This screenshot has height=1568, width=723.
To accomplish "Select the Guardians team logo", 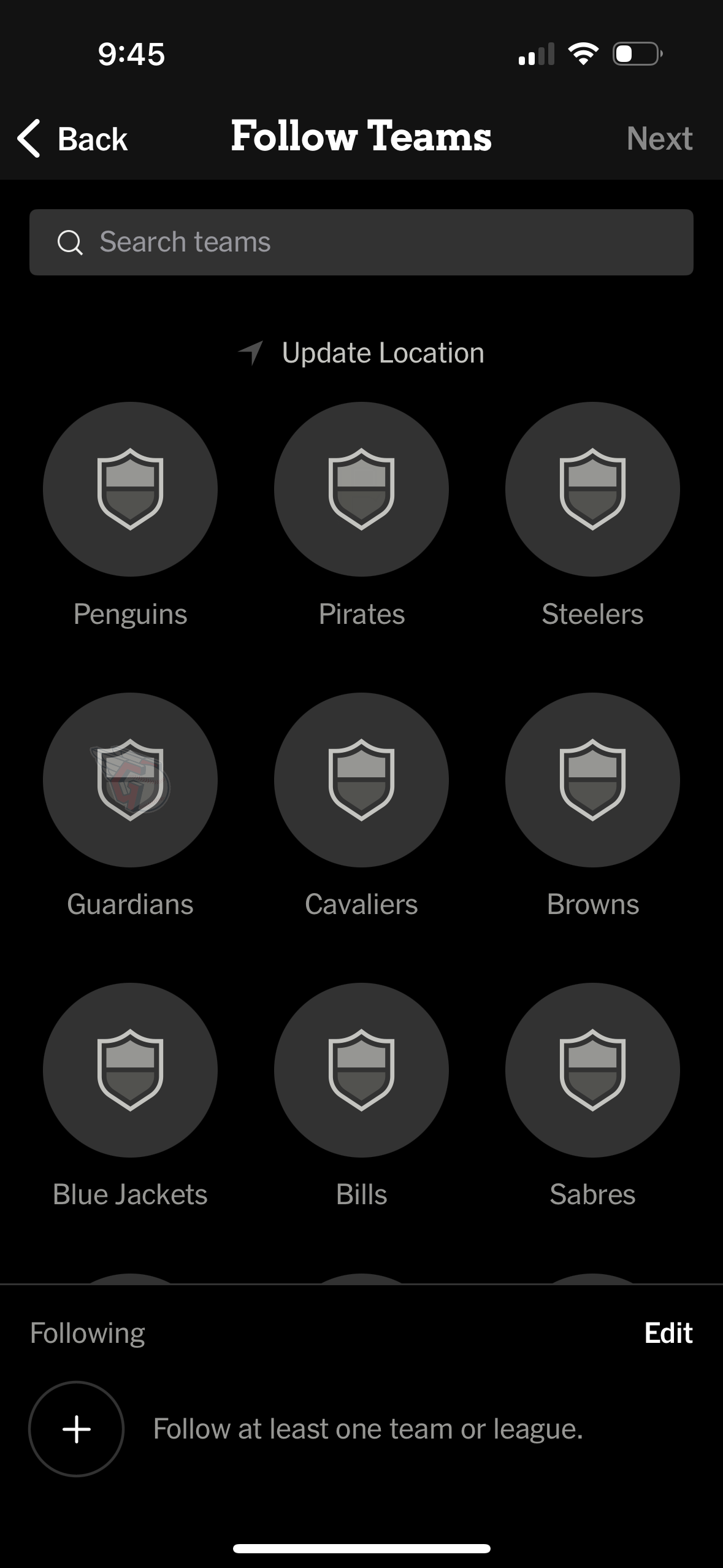I will (129, 778).
